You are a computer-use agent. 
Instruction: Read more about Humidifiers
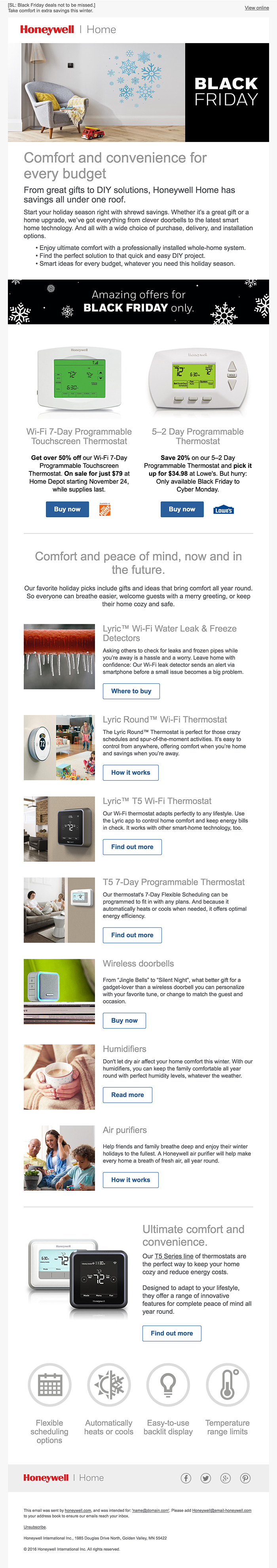click(x=127, y=1095)
